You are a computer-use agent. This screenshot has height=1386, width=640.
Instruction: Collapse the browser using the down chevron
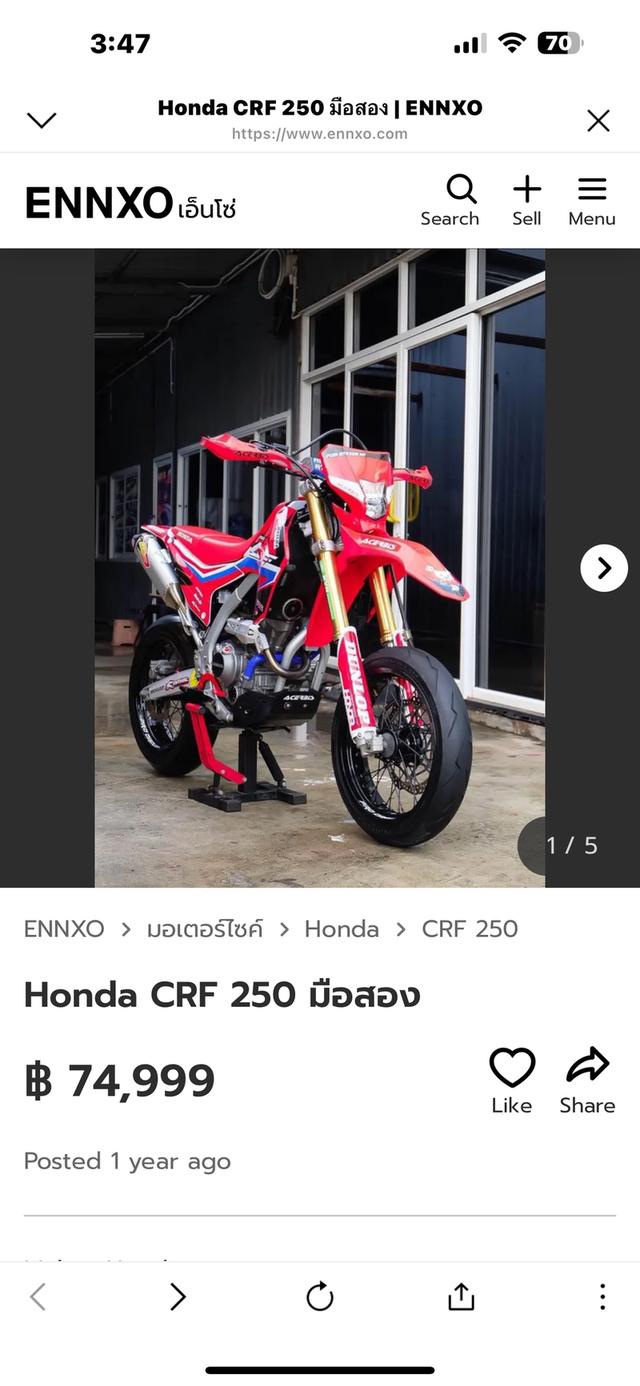tap(41, 121)
